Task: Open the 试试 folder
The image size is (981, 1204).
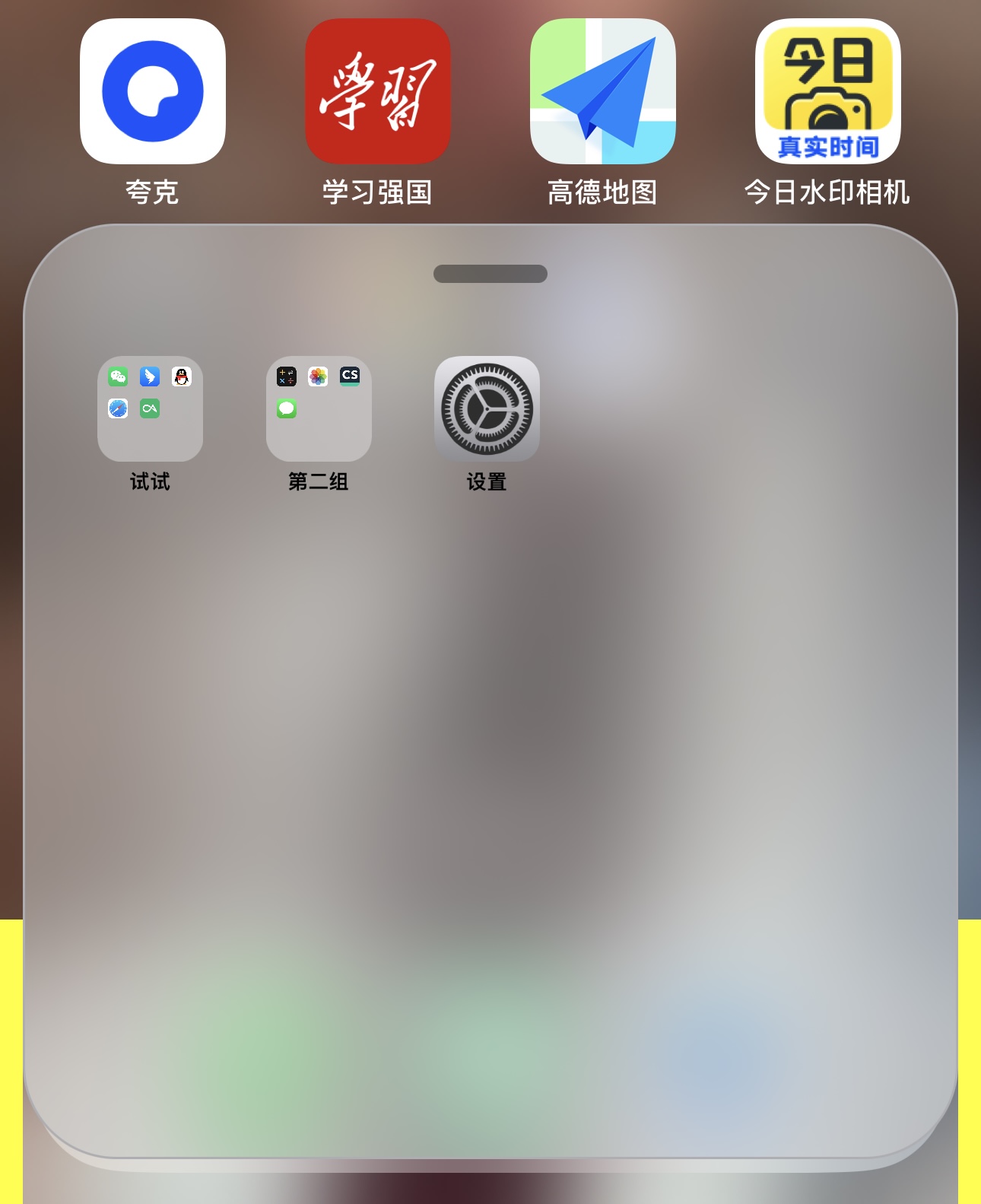Action: tap(150, 409)
